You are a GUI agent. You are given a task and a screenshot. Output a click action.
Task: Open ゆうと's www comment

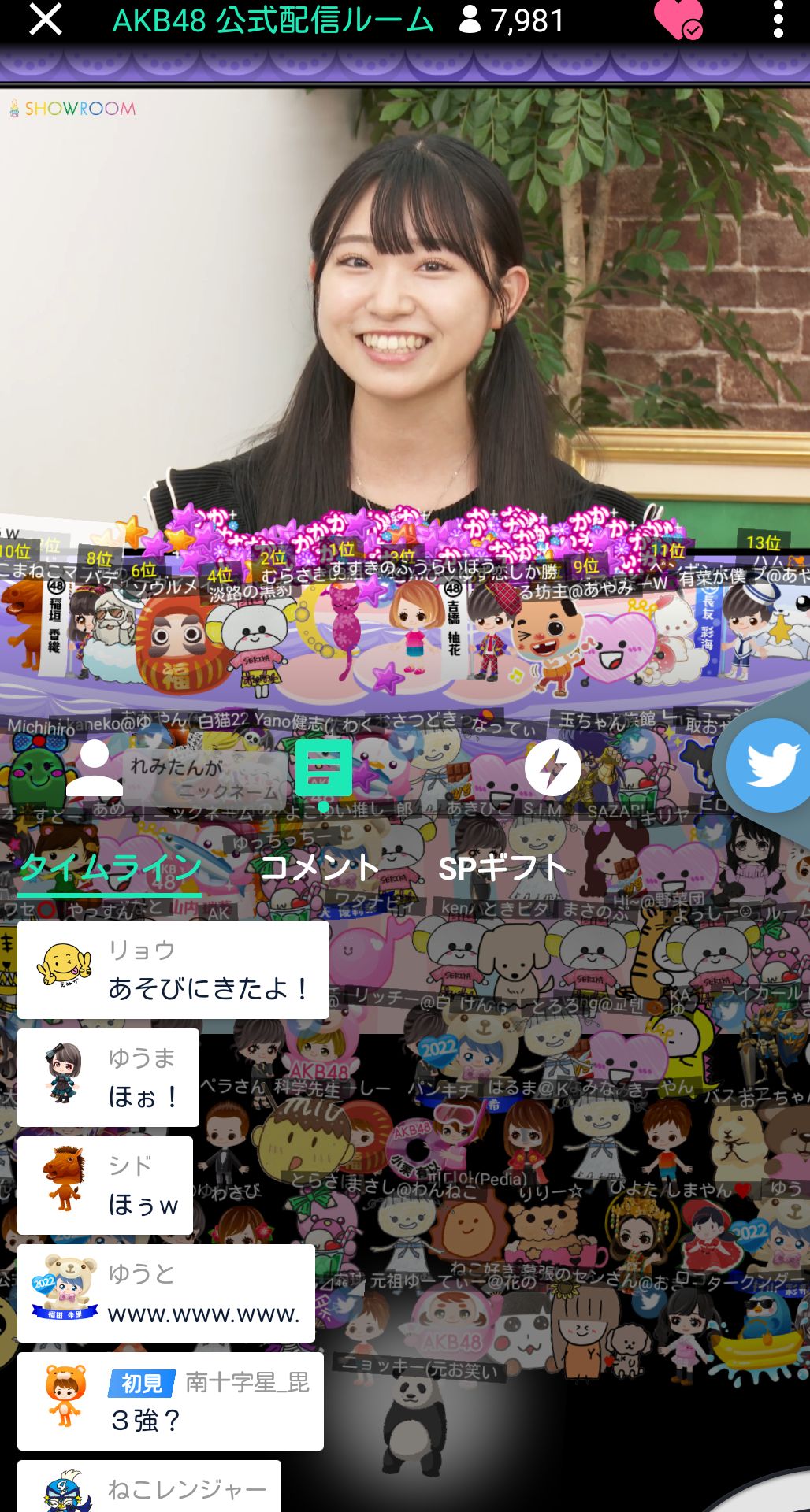[166, 1293]
